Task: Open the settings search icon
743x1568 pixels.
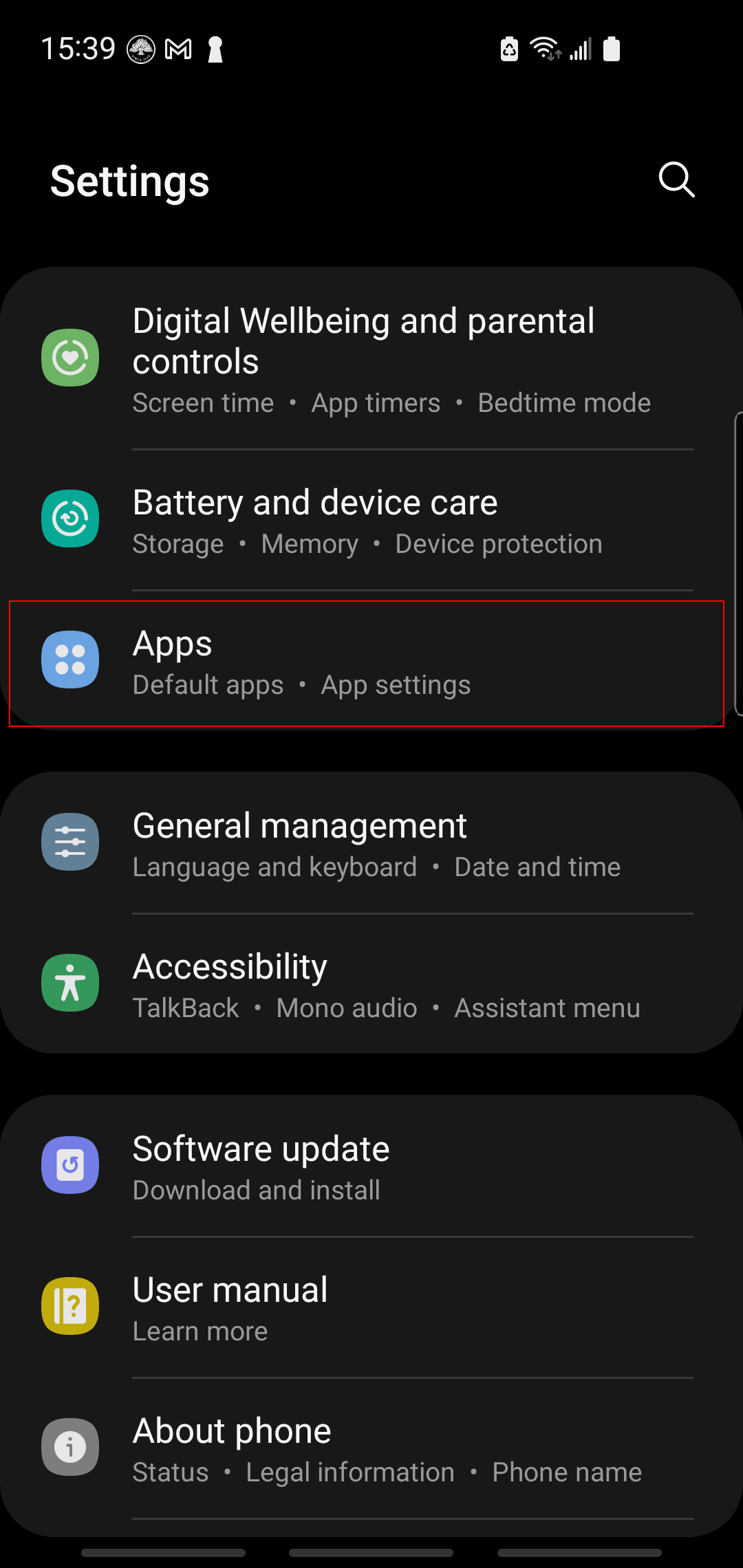Action: [x=676, y=180]
